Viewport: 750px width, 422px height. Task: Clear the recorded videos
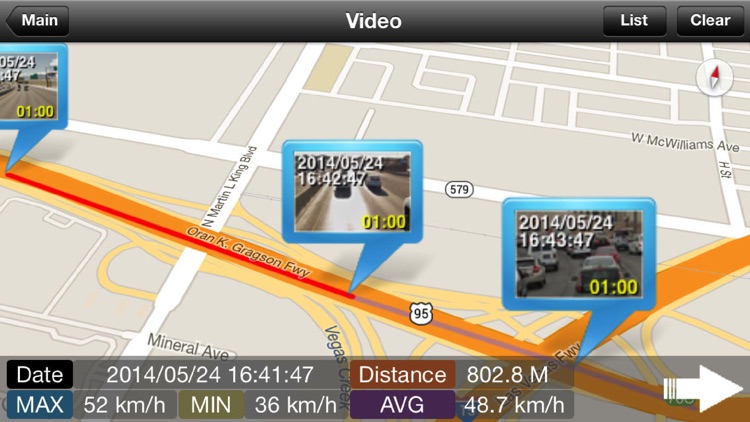point(710,20)
